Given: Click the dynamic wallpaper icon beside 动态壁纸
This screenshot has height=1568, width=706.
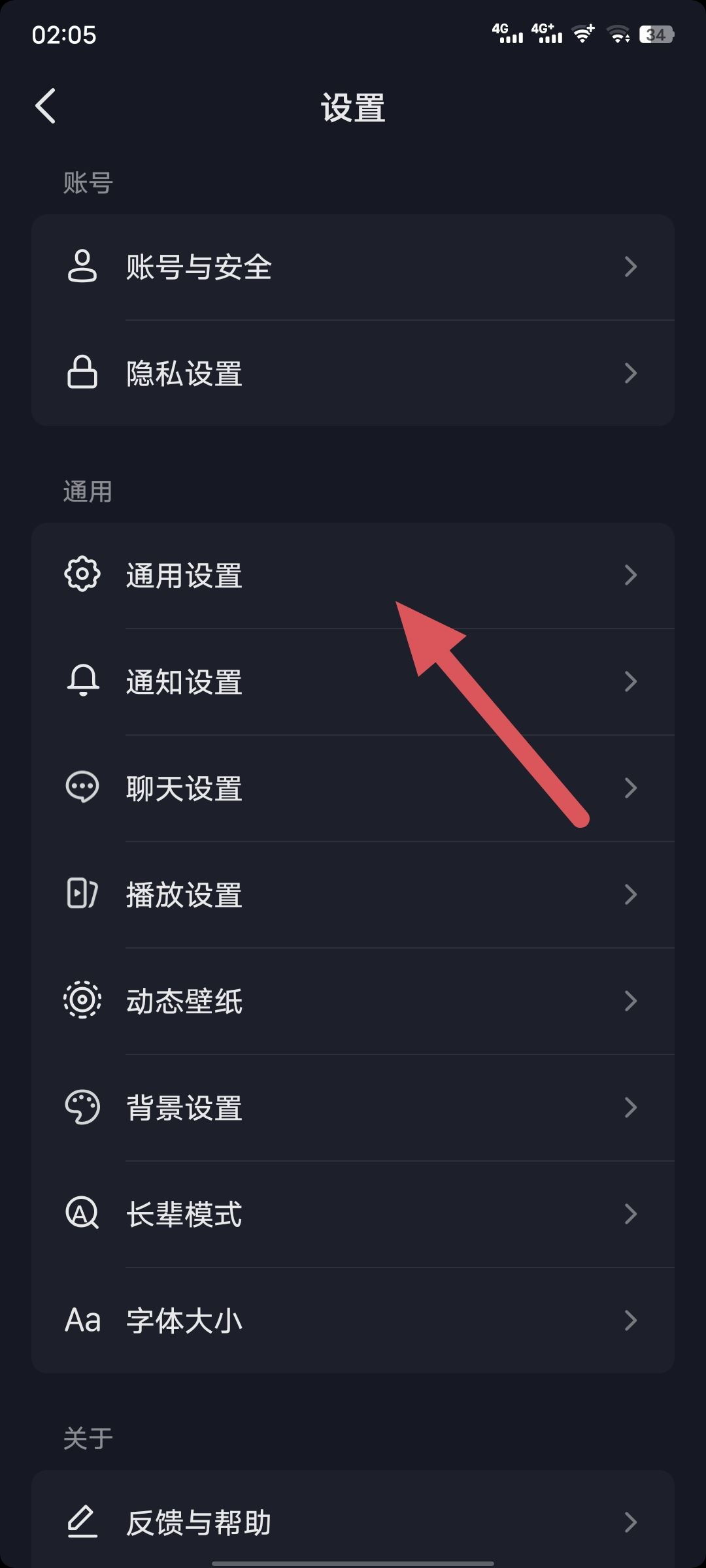Looking at the screenshot, I should click(81, 1001).
